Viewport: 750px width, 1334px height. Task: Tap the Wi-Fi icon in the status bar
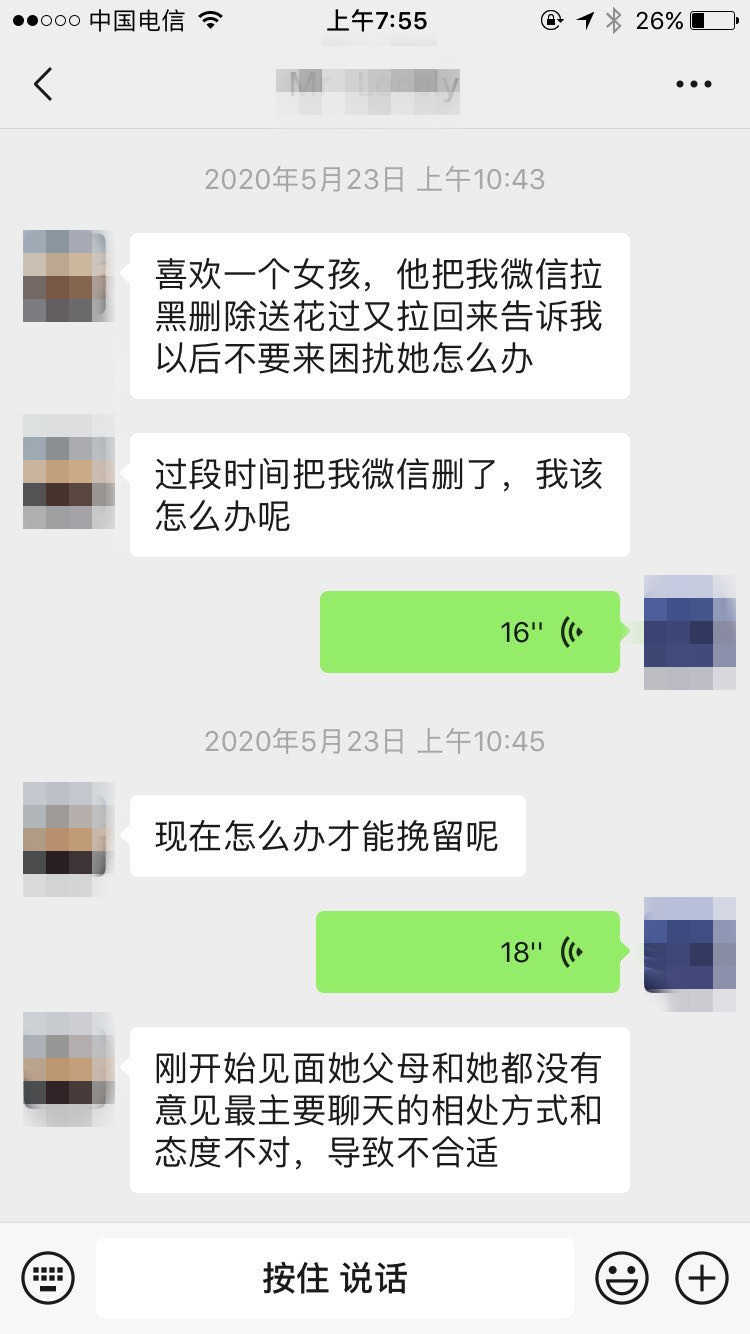click(208, 18)
